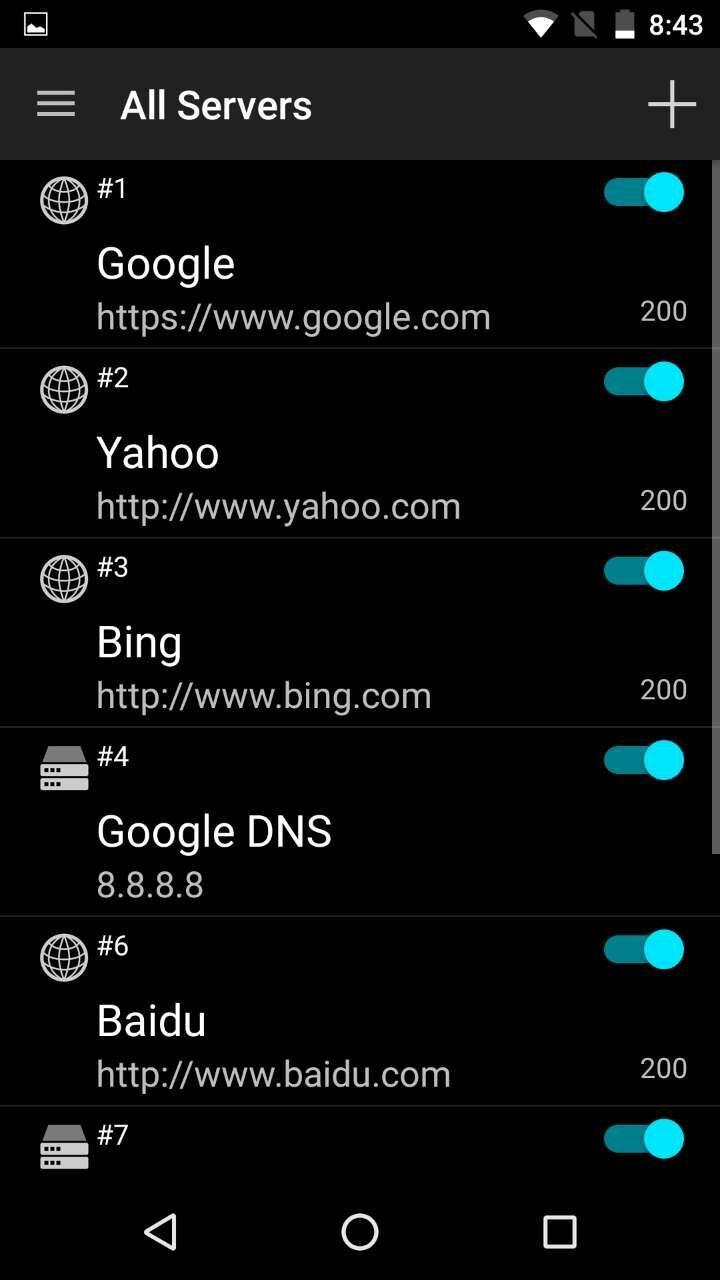Open the Google DNS server entry
Viewport: 720px width, 1280px height.
[x=300, y=832]
